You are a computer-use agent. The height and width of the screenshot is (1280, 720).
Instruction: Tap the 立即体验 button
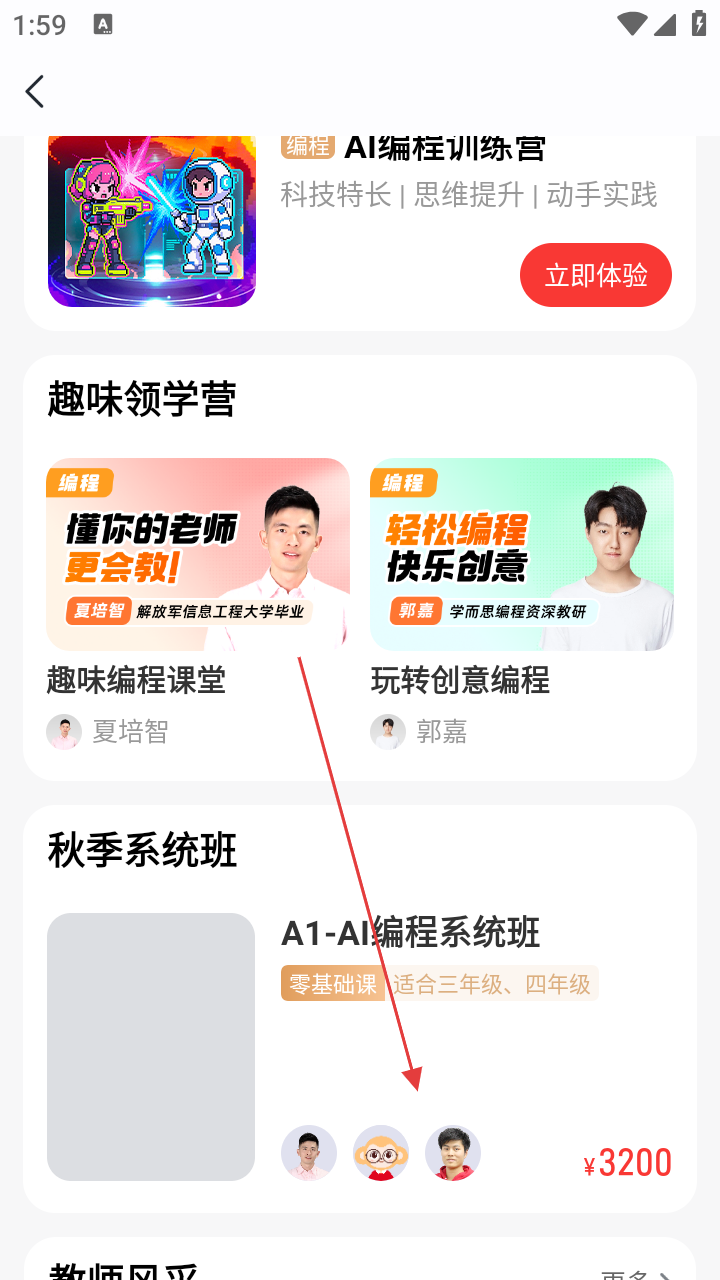(595, 275)
